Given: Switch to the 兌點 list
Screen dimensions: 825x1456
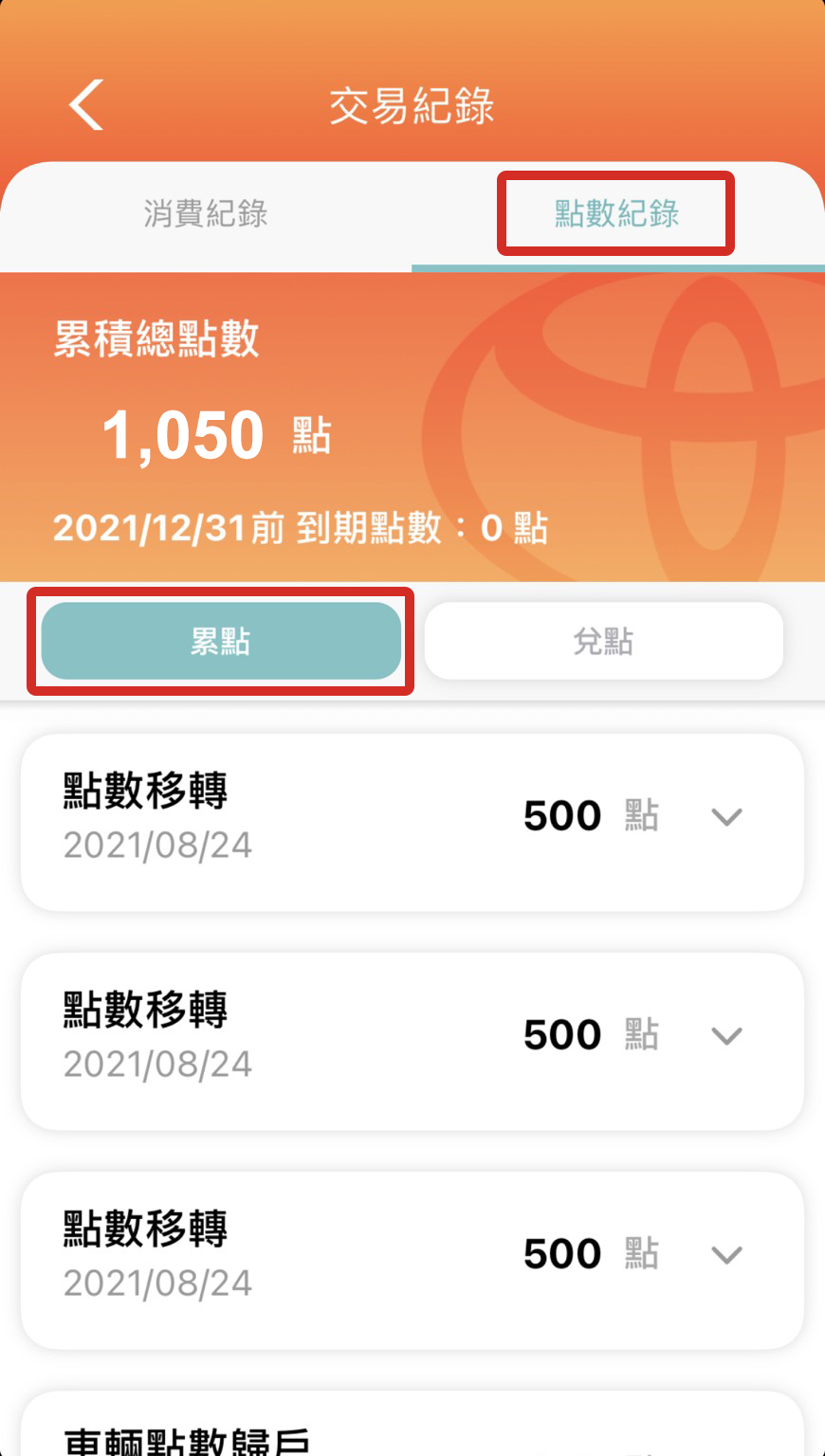Looking at the screenshot, I should coord(603,642).
